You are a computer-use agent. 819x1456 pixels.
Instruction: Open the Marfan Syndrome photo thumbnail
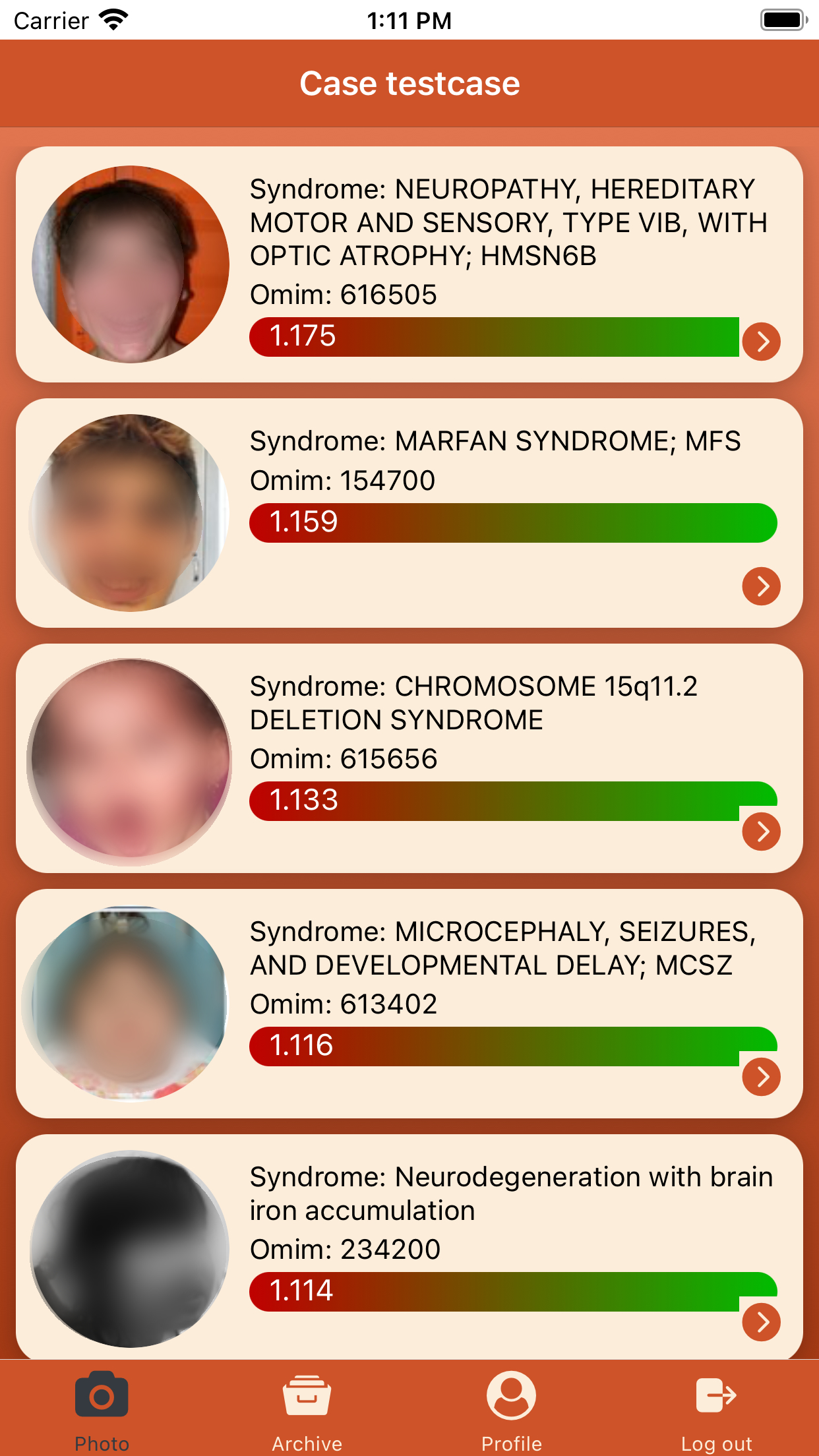(x=131, y=513)
